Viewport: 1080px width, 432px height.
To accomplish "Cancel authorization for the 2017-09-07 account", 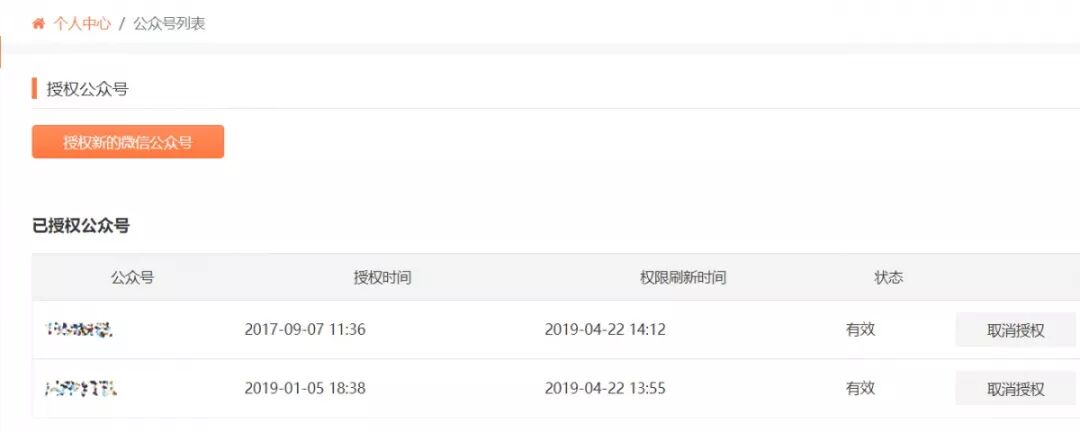I will pyautogui.click(x=1015, y=330).
